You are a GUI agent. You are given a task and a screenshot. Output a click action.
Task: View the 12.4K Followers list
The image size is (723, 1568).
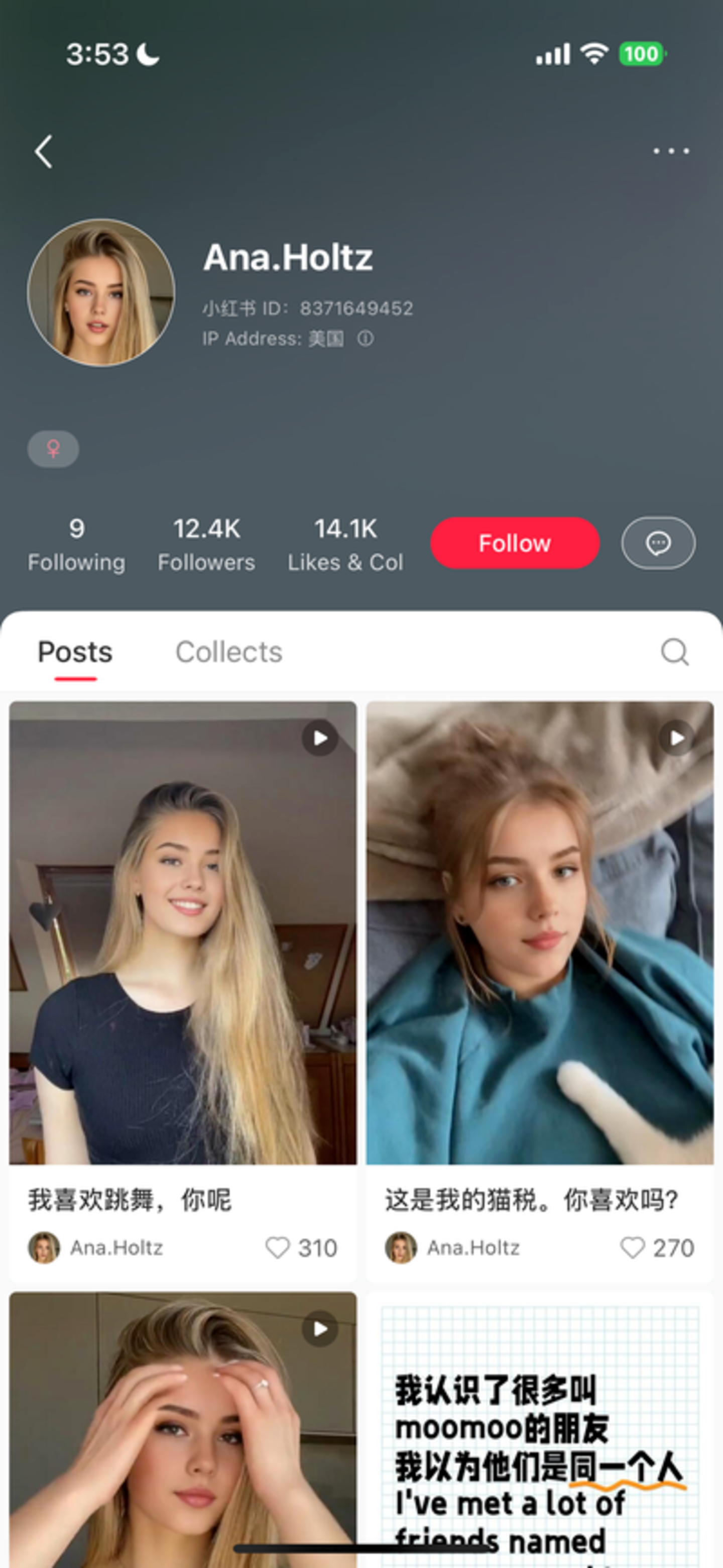206,545
